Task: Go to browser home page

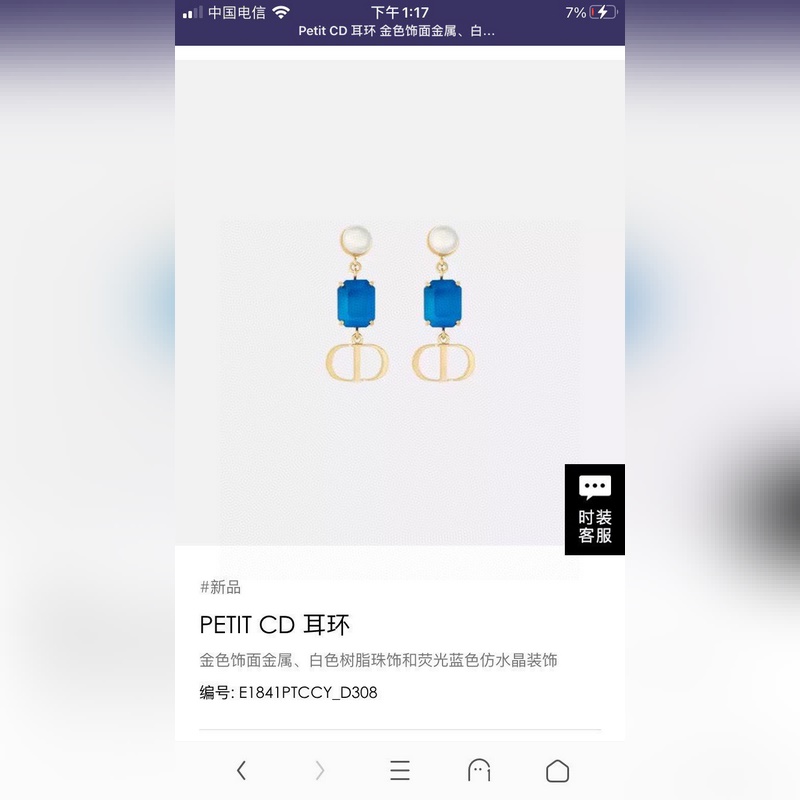Action: click(557, 770)
